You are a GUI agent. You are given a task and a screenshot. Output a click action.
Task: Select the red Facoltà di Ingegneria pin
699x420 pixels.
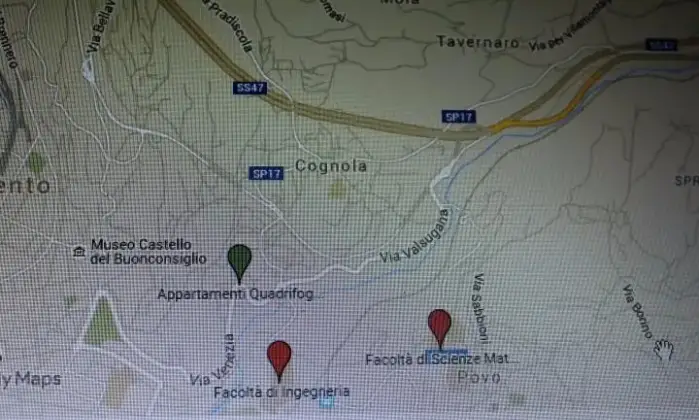click(279, 356)
